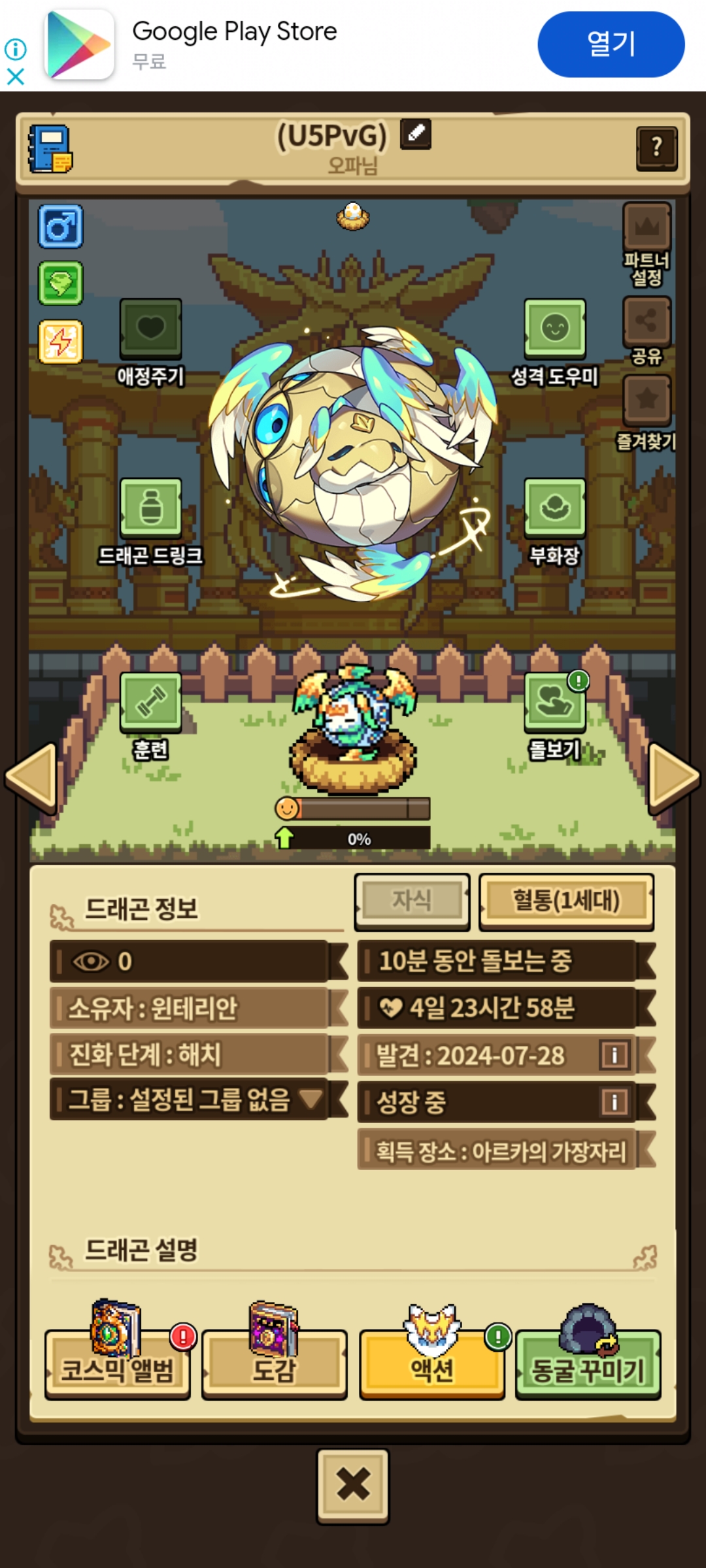Tap the pencil icon to edit dragon name

[416, 134]
